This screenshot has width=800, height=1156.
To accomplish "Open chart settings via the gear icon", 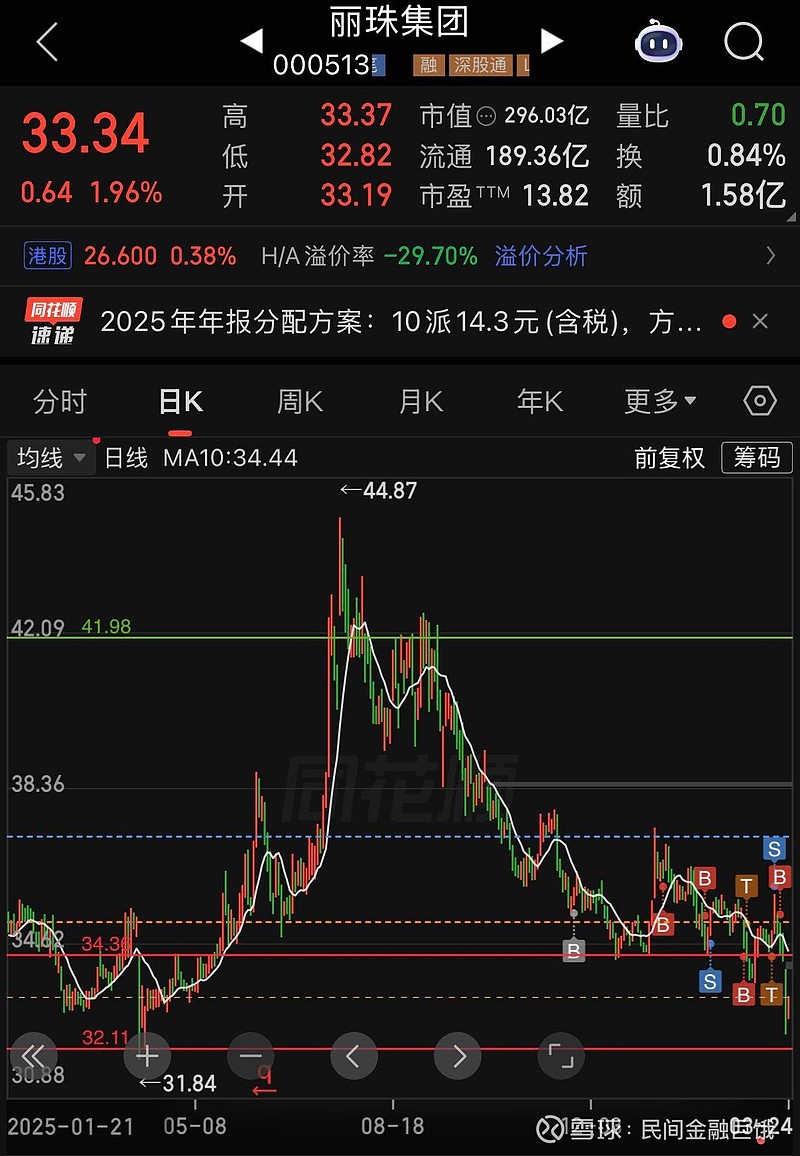I will click(x=762, y=400).
